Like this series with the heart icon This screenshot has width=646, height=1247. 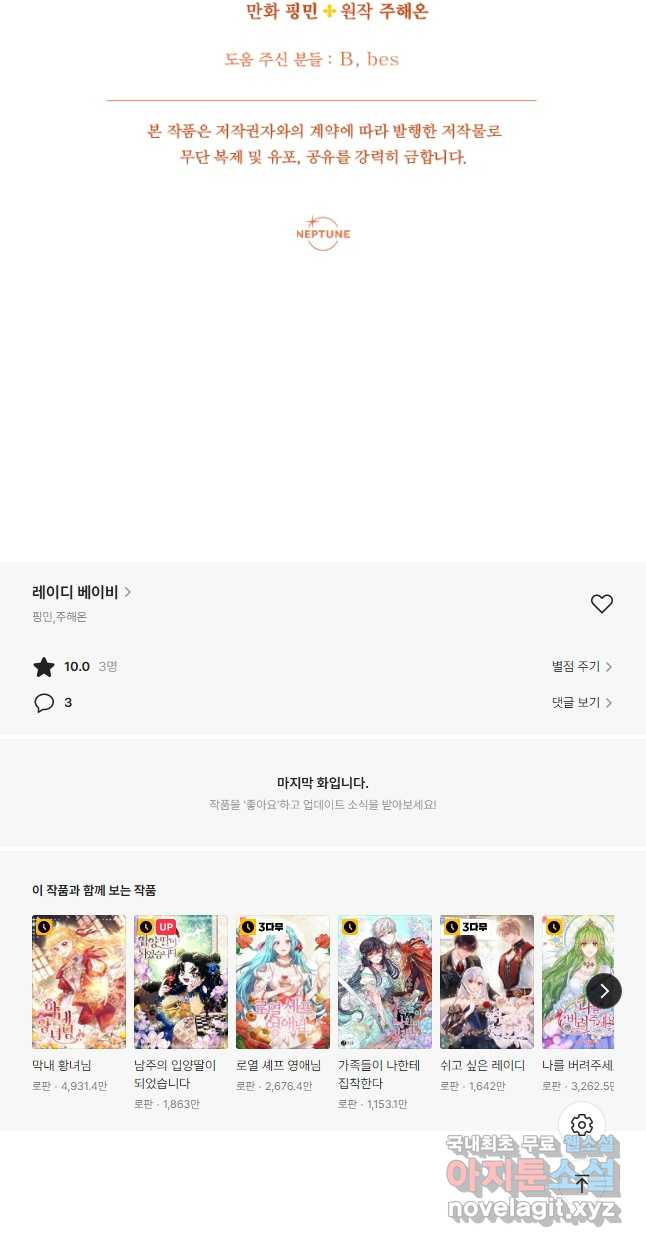[x=601, y=604]
